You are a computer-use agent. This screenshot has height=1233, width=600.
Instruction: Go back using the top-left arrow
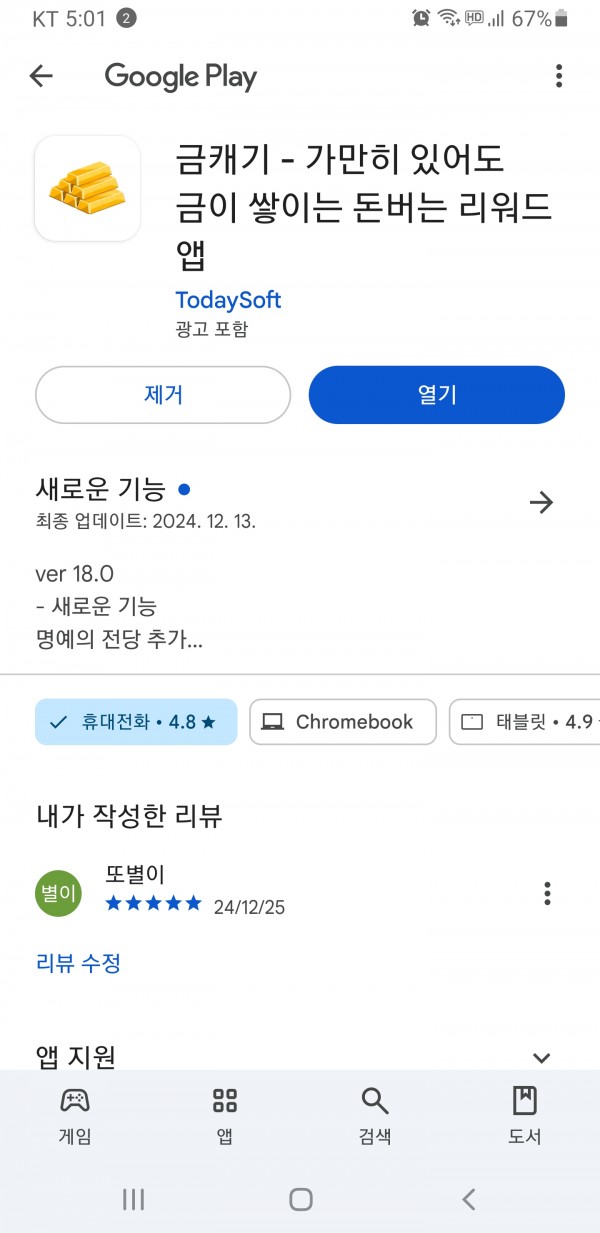tap(41, 76)
